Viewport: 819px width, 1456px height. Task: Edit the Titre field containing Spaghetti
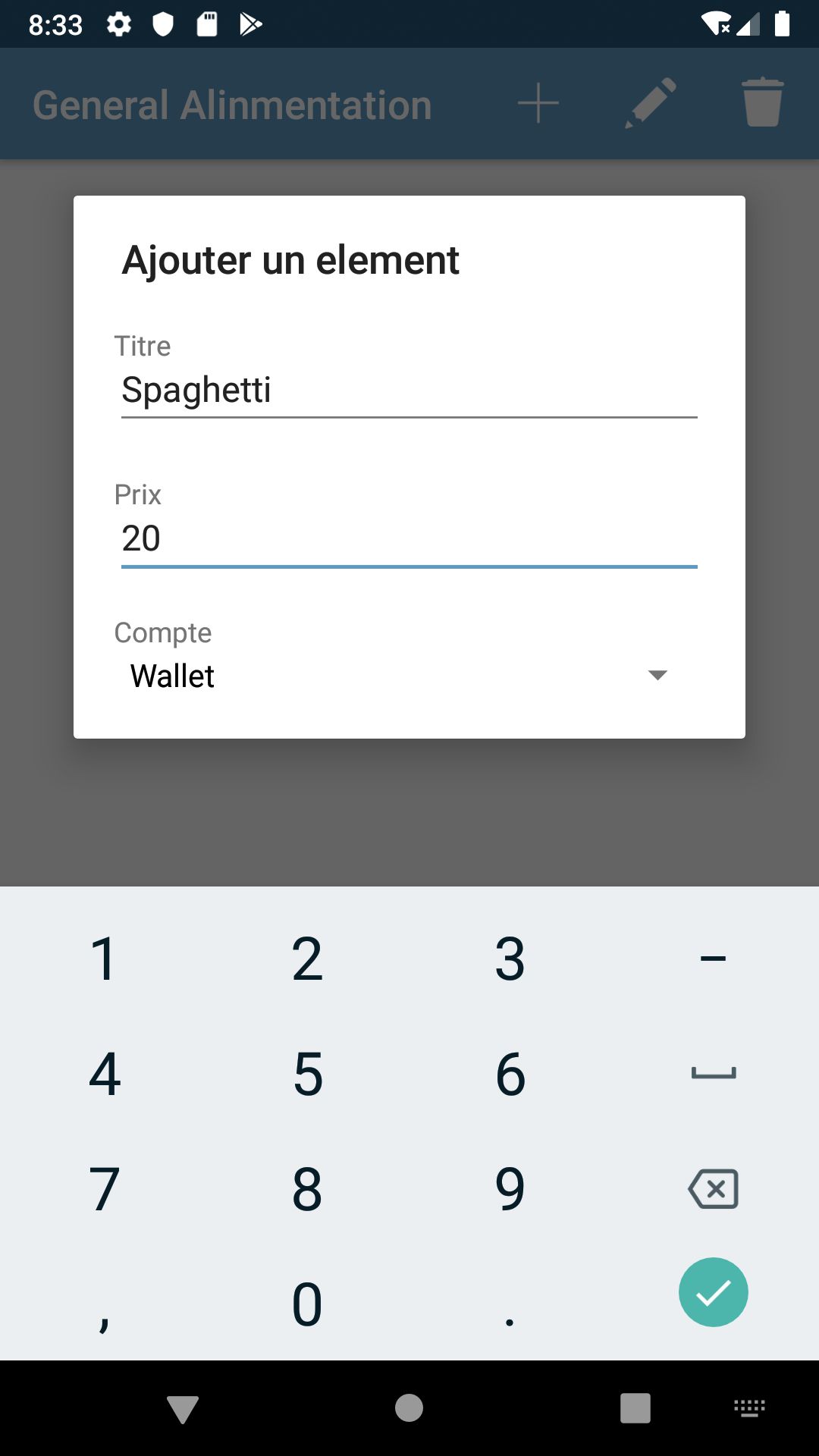tap(408, 390)
